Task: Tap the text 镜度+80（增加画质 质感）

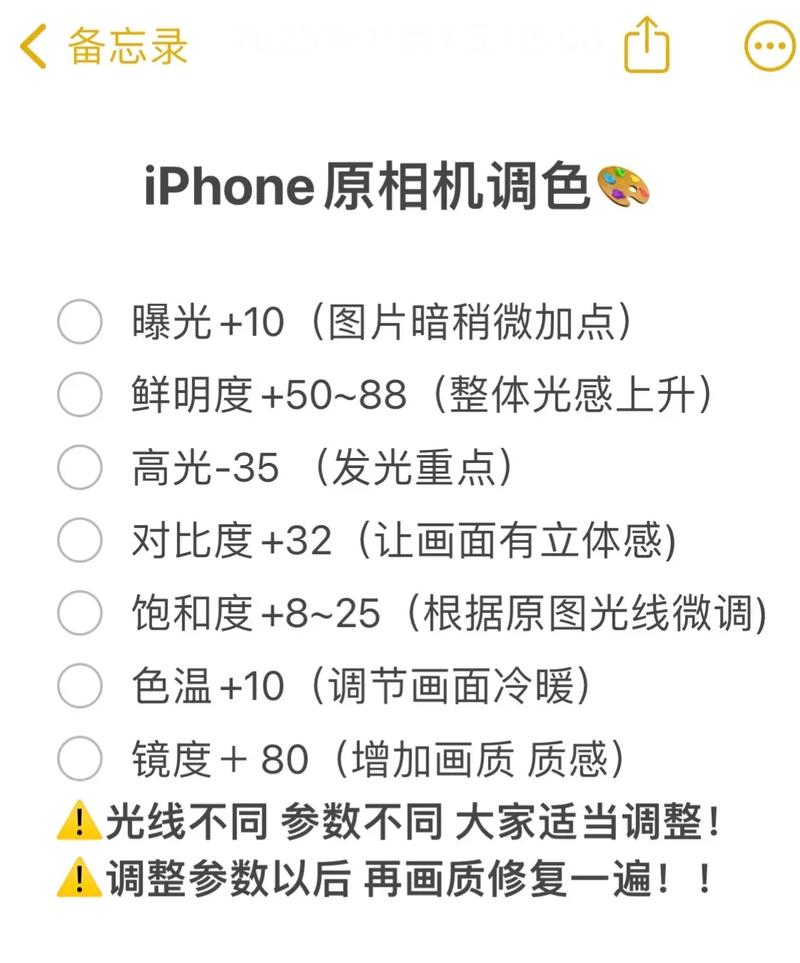Action: click(380, 758)
